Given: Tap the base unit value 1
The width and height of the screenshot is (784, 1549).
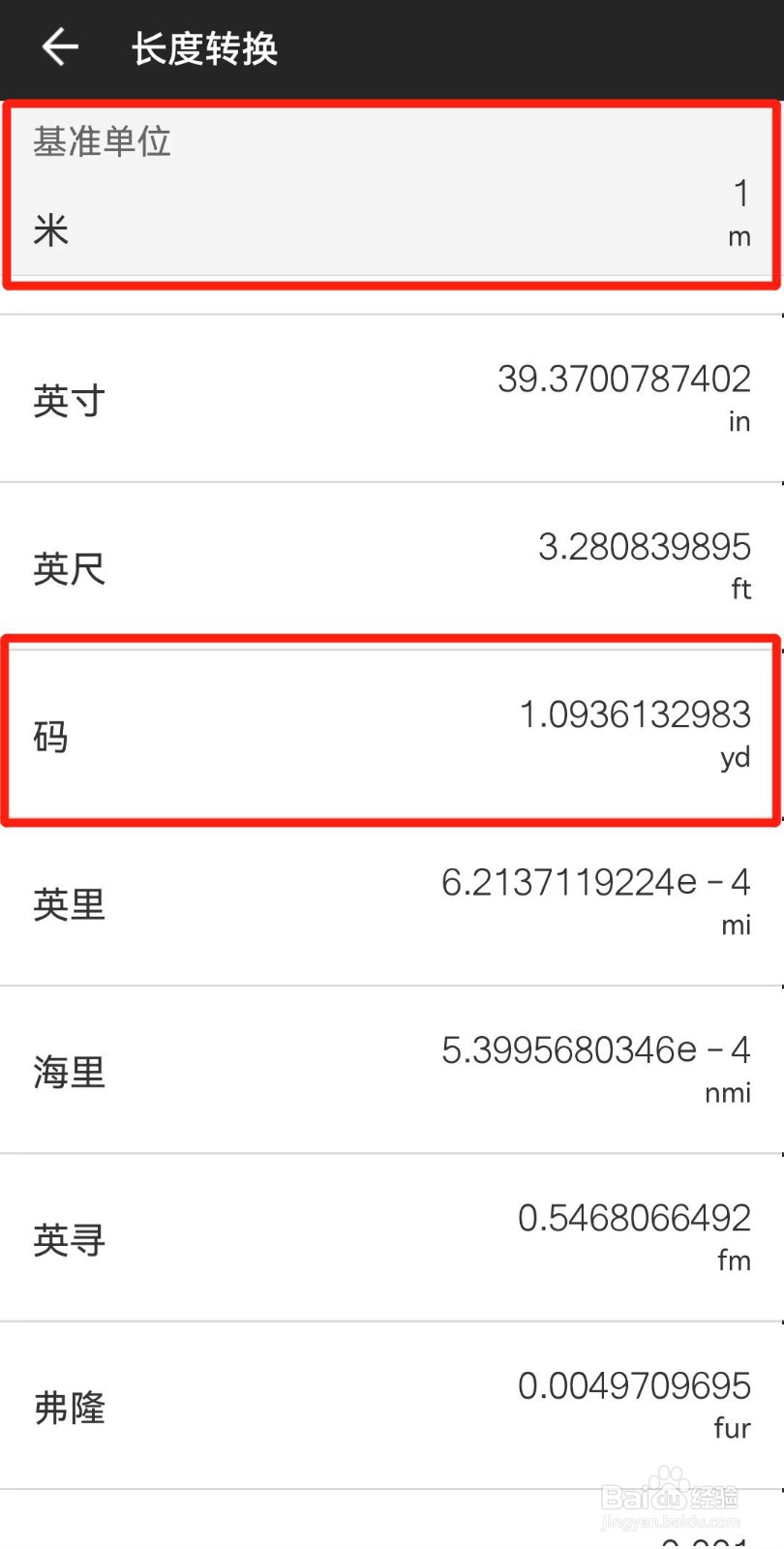Looking at the screenshot, I should click(740, 194).
